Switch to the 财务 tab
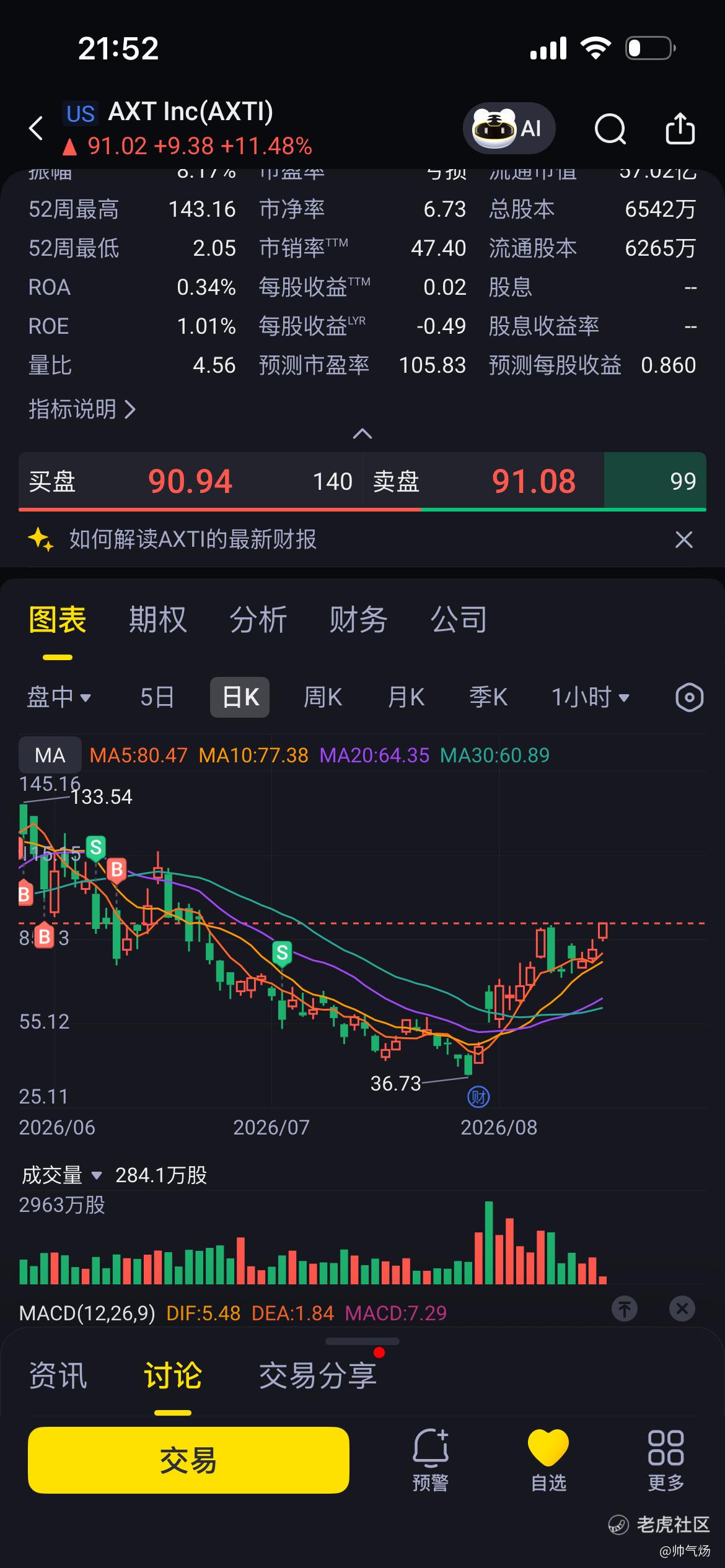Screen dimensions: 725x1568 click(x=358, y=619)
